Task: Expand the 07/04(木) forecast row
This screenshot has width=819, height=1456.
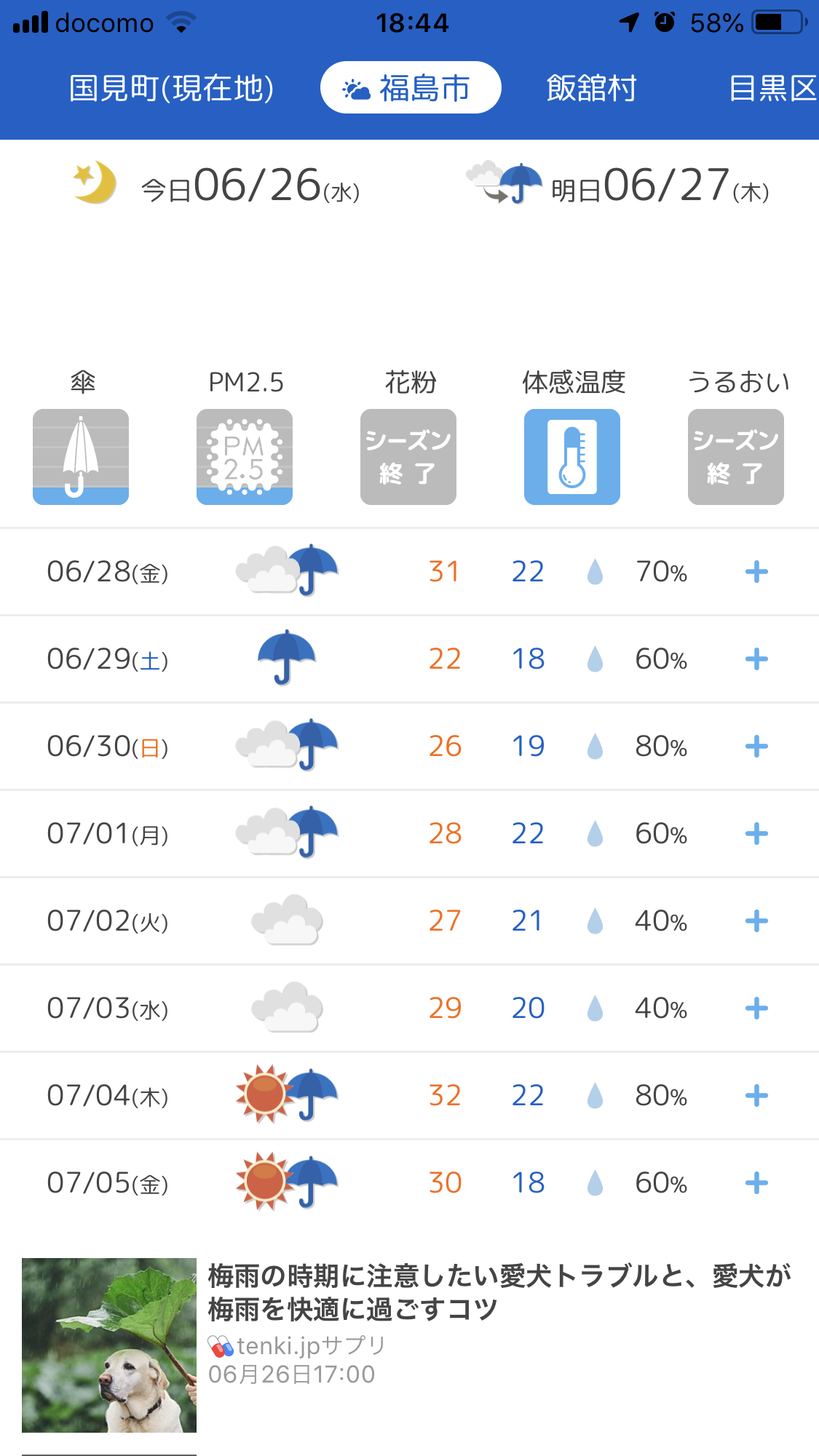Action: click(756, 1096)
